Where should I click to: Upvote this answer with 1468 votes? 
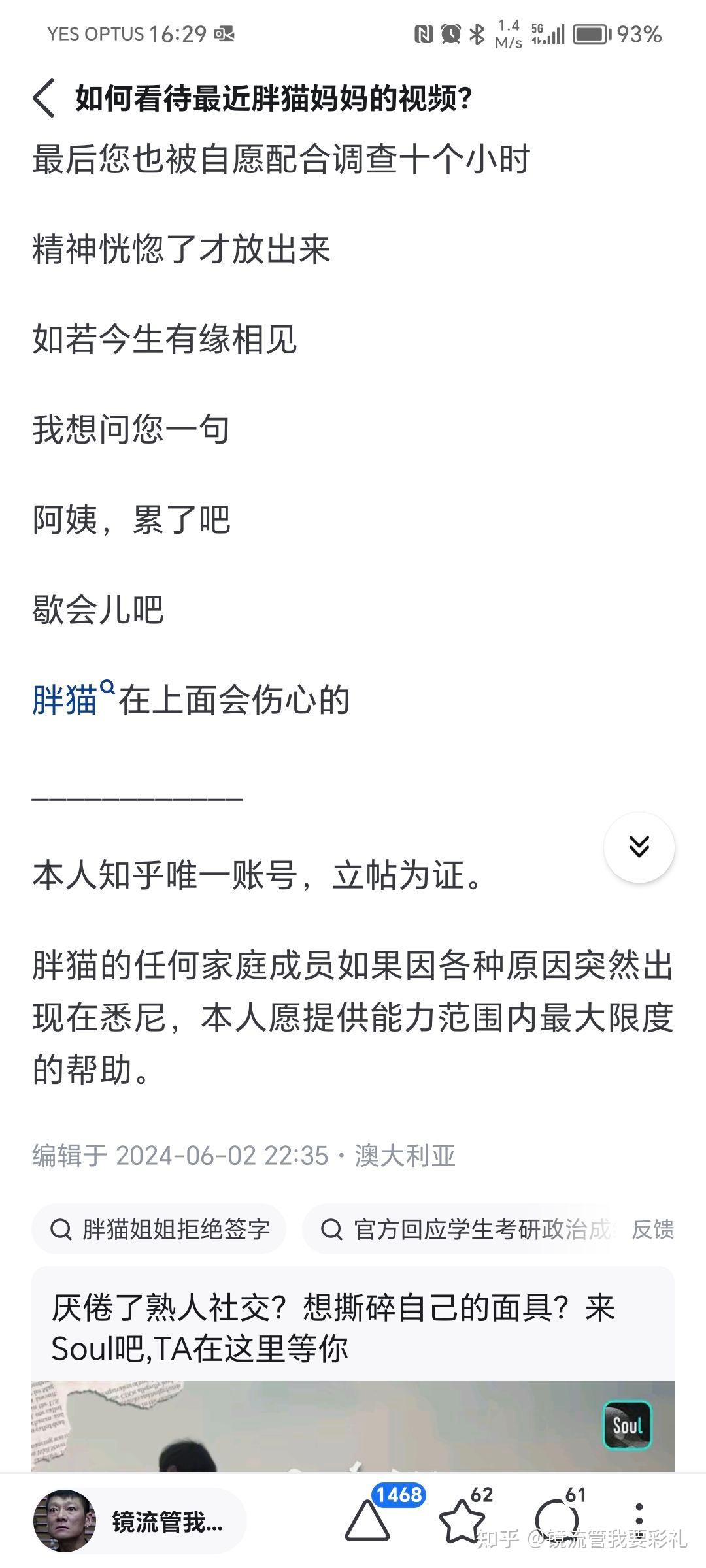pyautogui.click(x=368, y=1520)
